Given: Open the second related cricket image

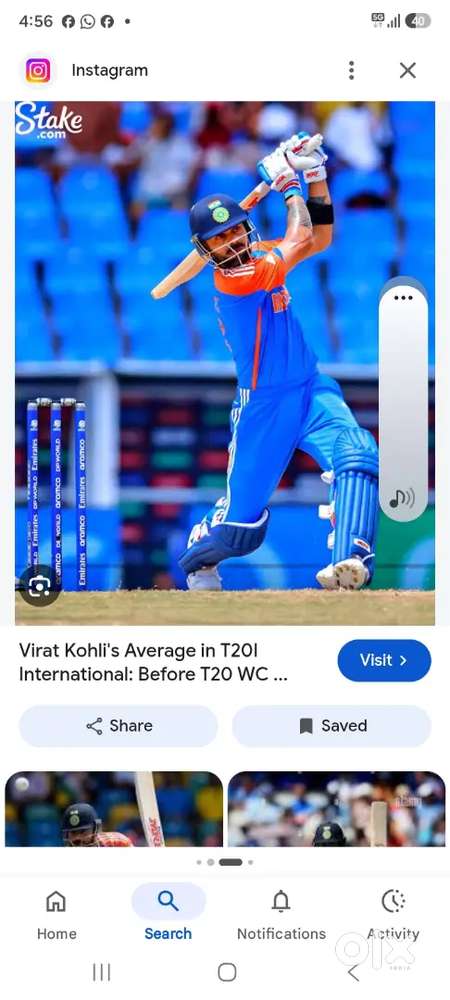Looking at the screenshot, I should (x=337, y=809).
